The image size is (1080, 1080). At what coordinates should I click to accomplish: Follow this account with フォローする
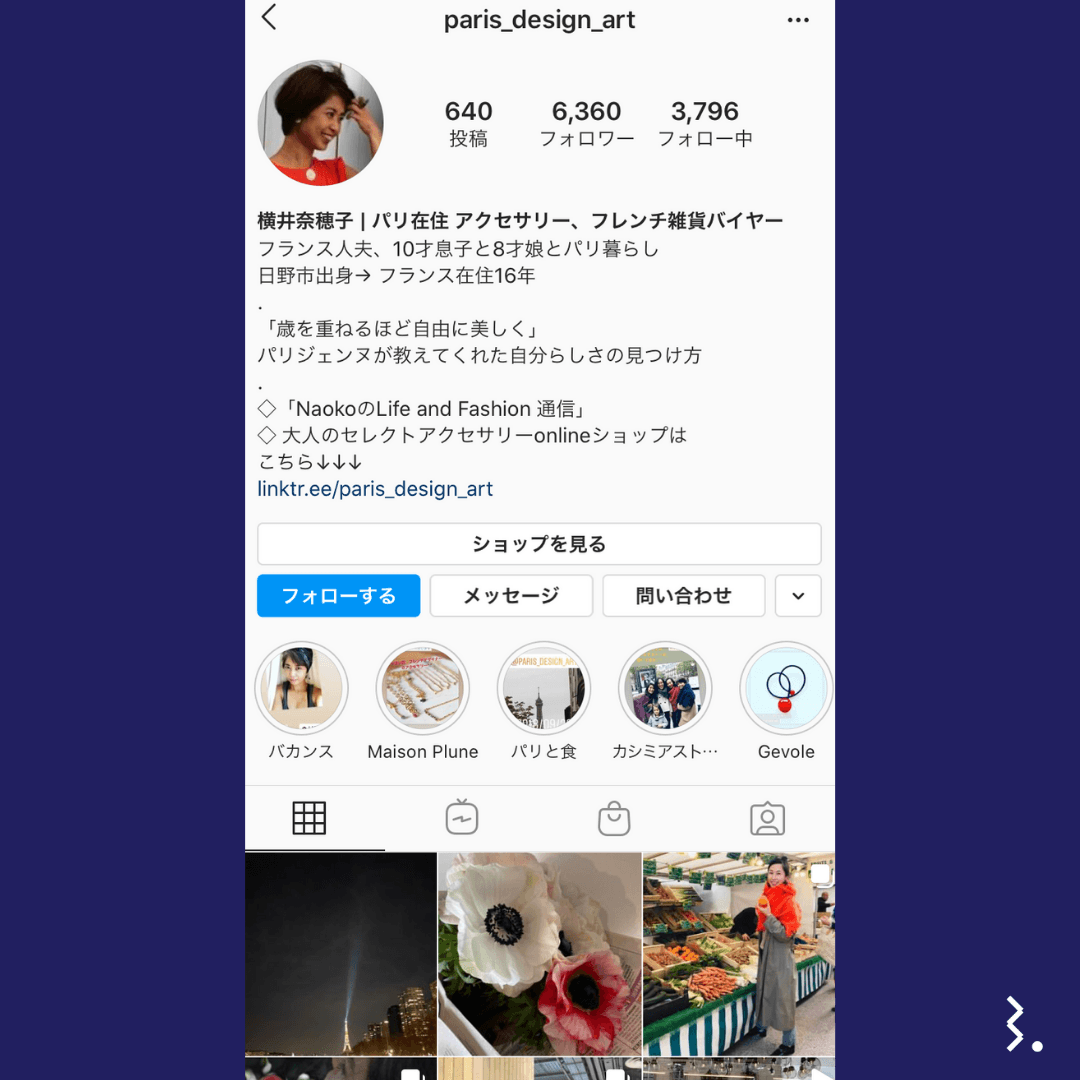click(338, 596)
